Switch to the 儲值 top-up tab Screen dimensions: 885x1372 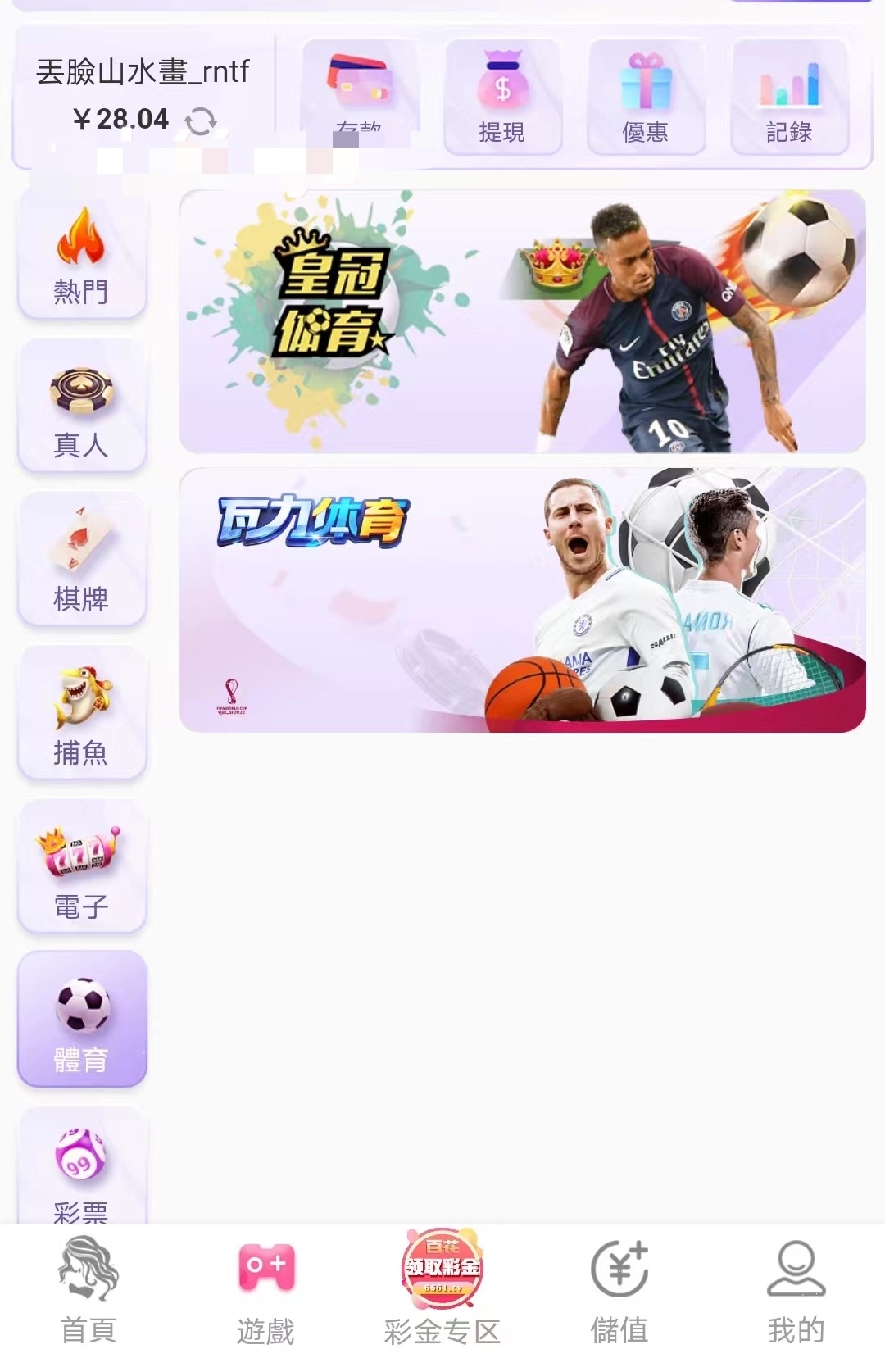coord(619,1292)
